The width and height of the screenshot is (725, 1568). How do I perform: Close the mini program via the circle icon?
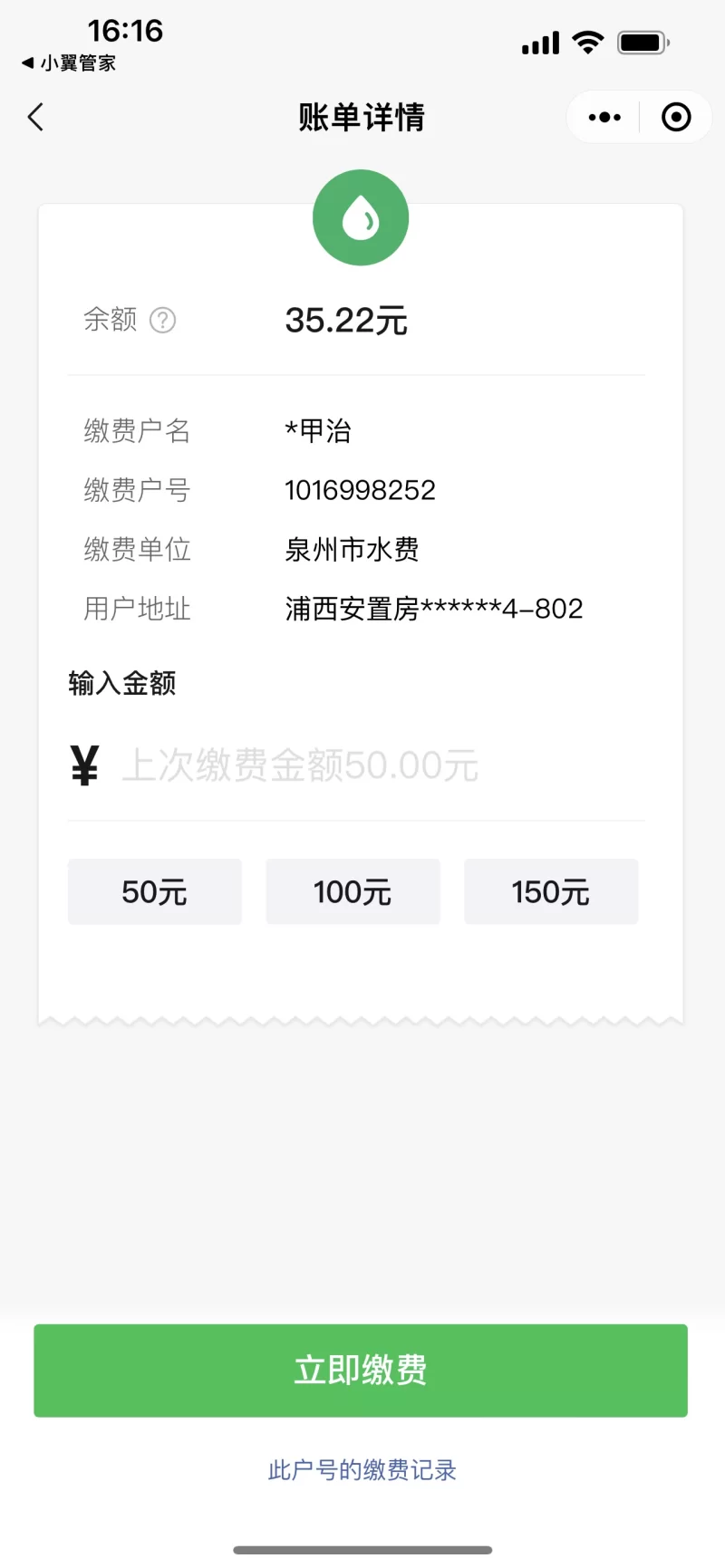coord(676,118)
